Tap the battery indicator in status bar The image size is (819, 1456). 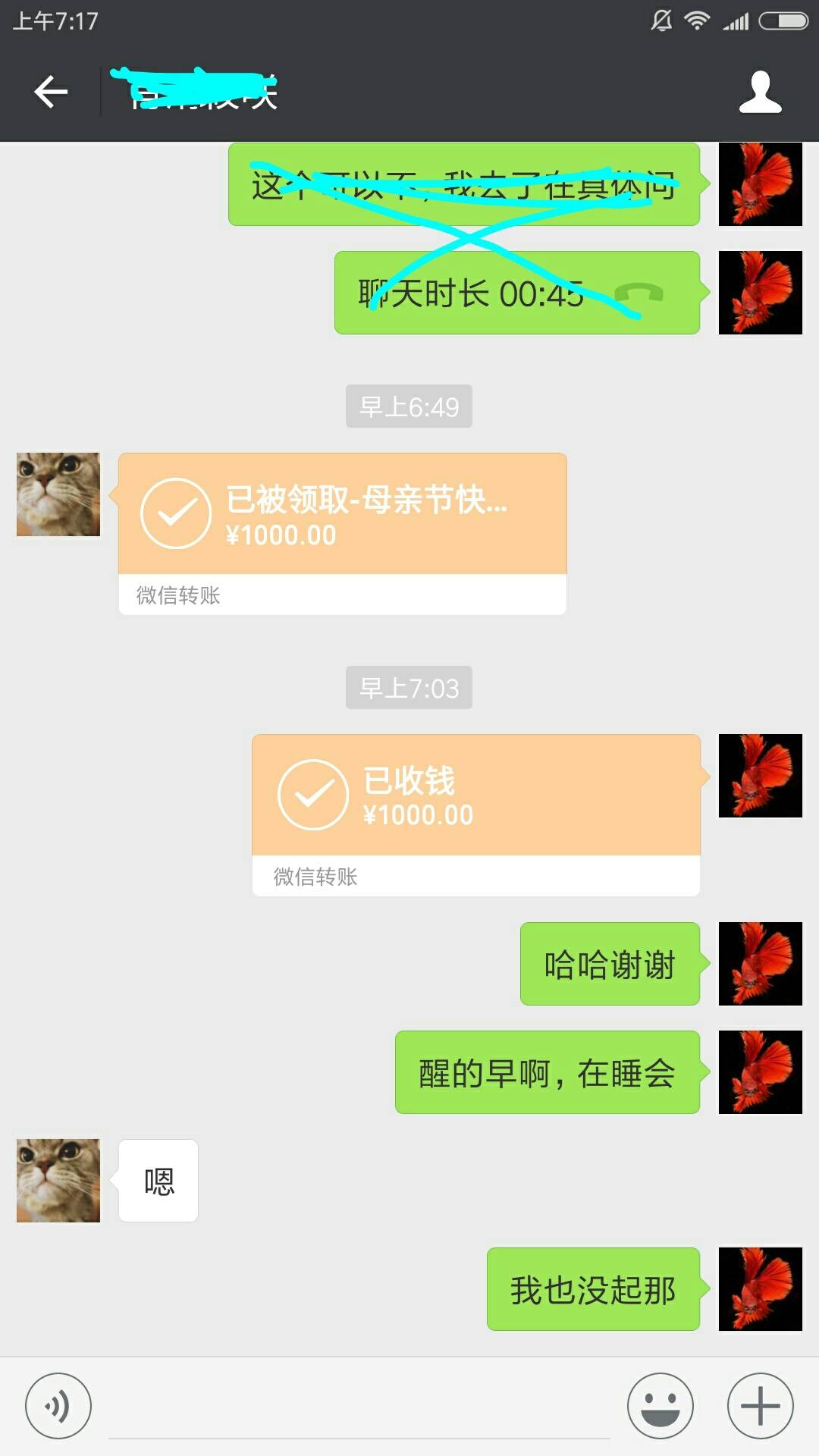[785, 22]
